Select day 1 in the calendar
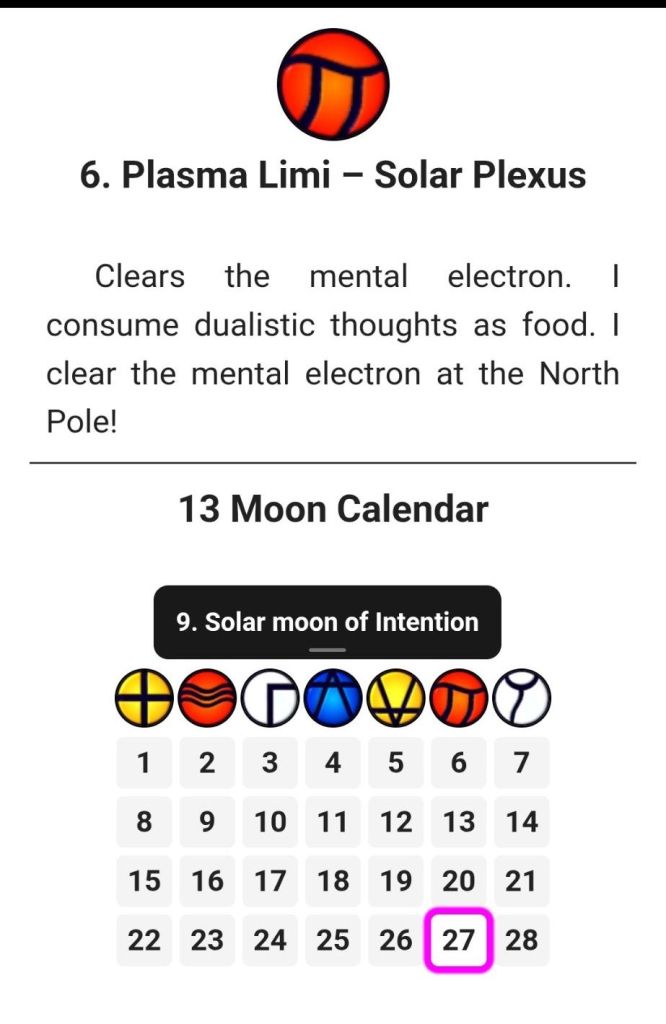 pos(144,763)
